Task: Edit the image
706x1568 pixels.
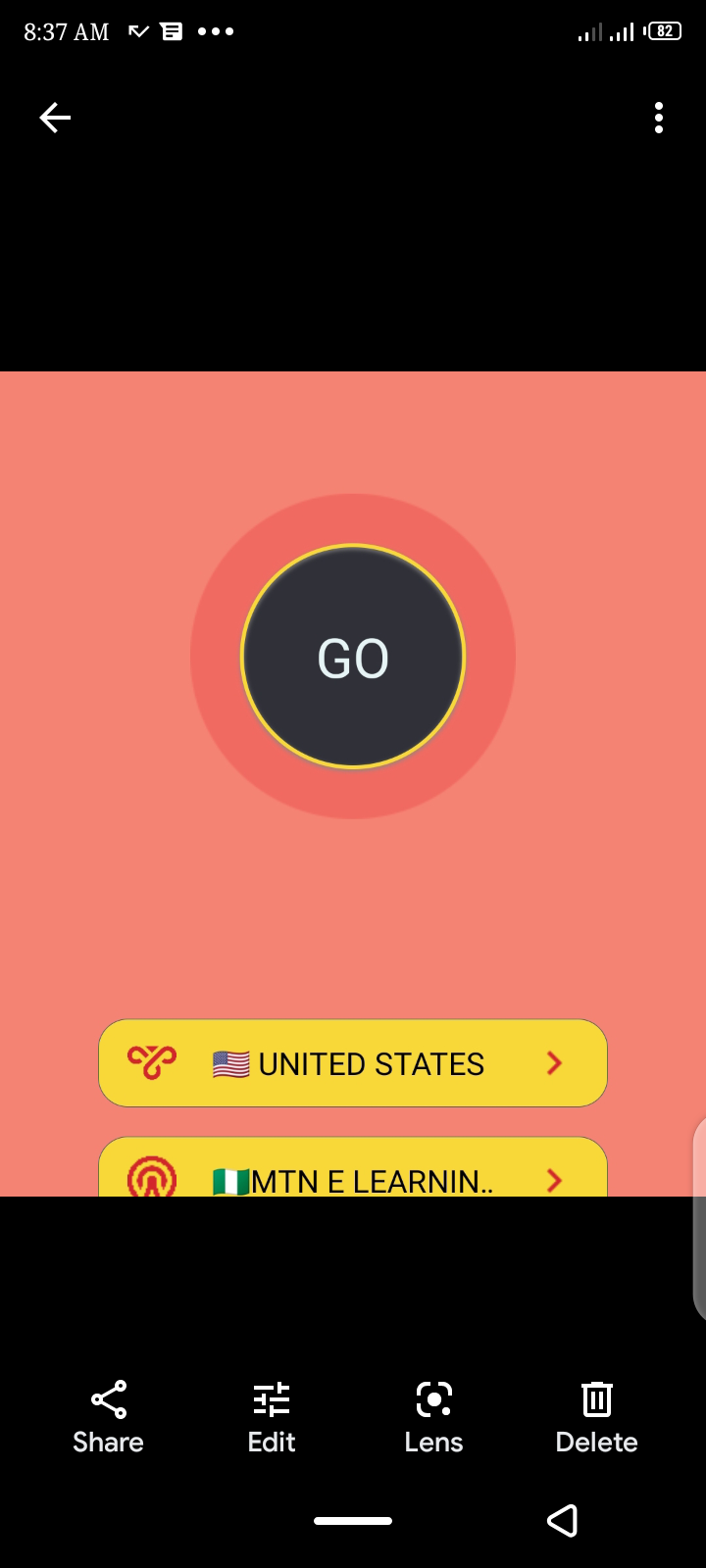Action: [272, 1417]
